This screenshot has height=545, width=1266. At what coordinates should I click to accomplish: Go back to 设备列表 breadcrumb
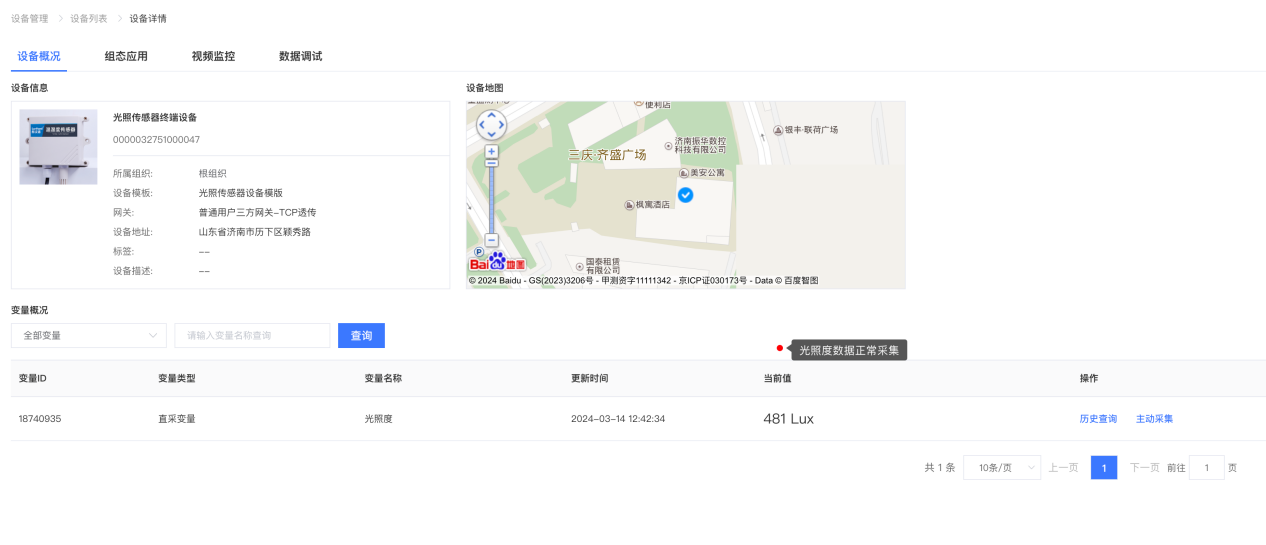point(89,18)
